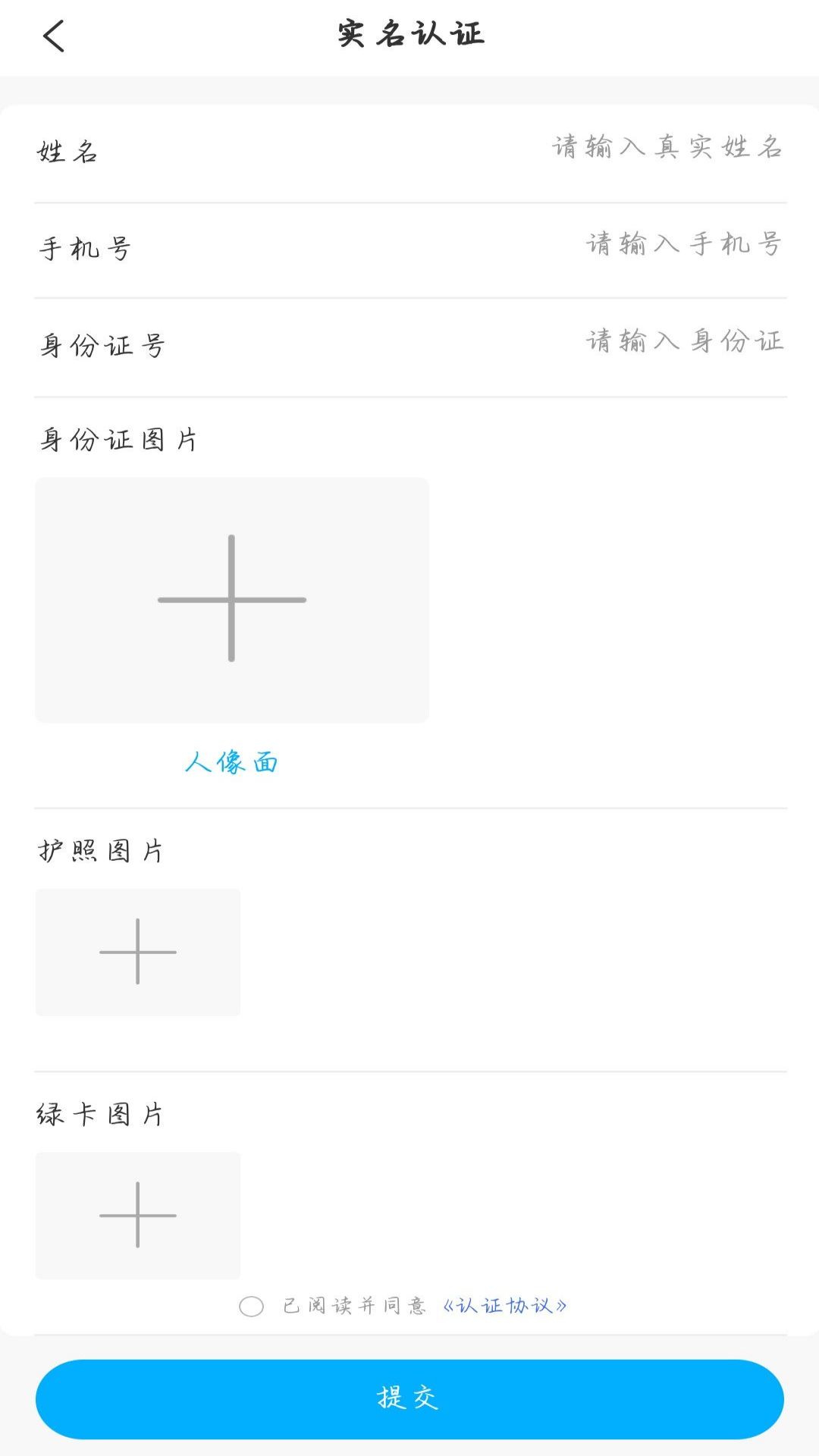This screenshot has height=1456, width=819.
Task: Add 身份证图片 portrait-side photo
Action: coord(232,599)
